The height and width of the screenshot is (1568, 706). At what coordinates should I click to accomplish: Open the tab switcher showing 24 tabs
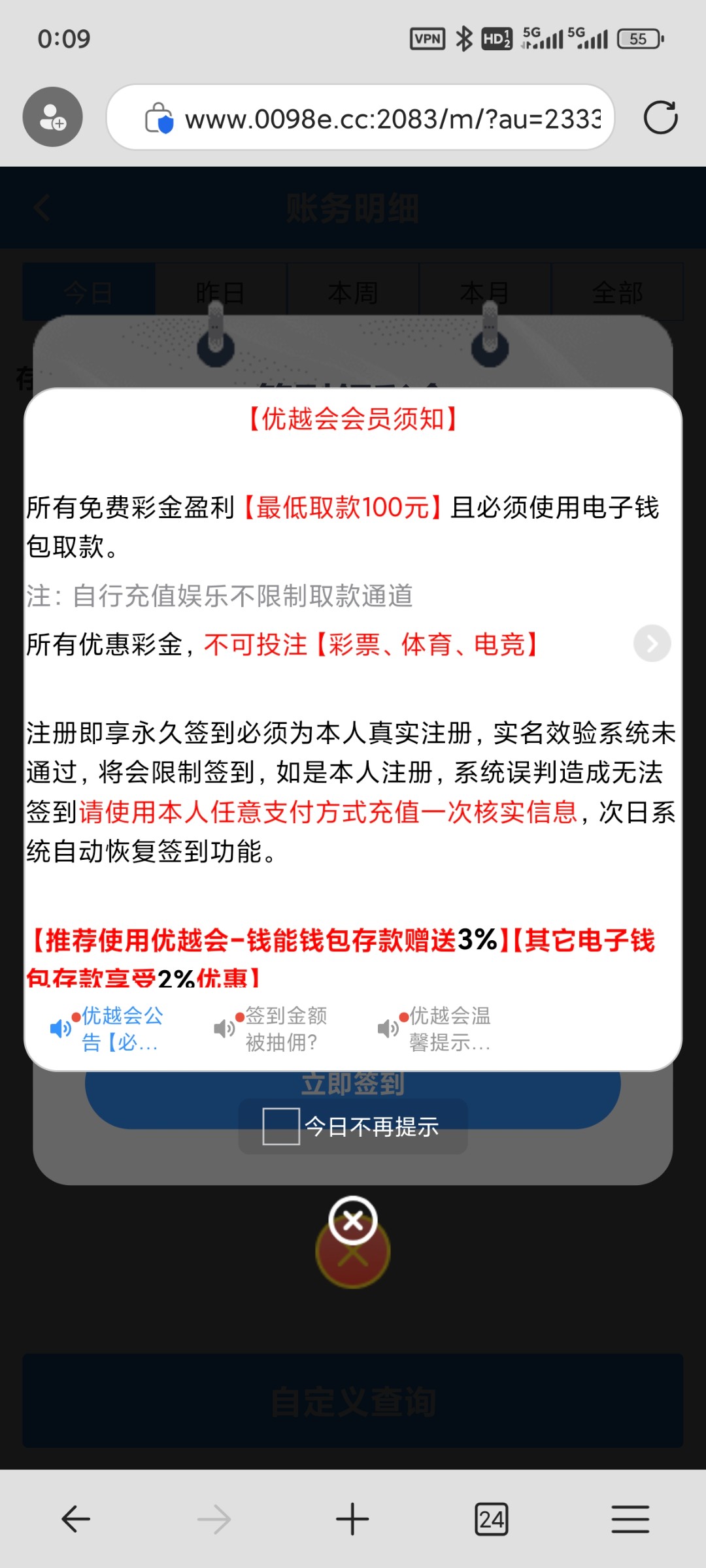click(491, 1519)
